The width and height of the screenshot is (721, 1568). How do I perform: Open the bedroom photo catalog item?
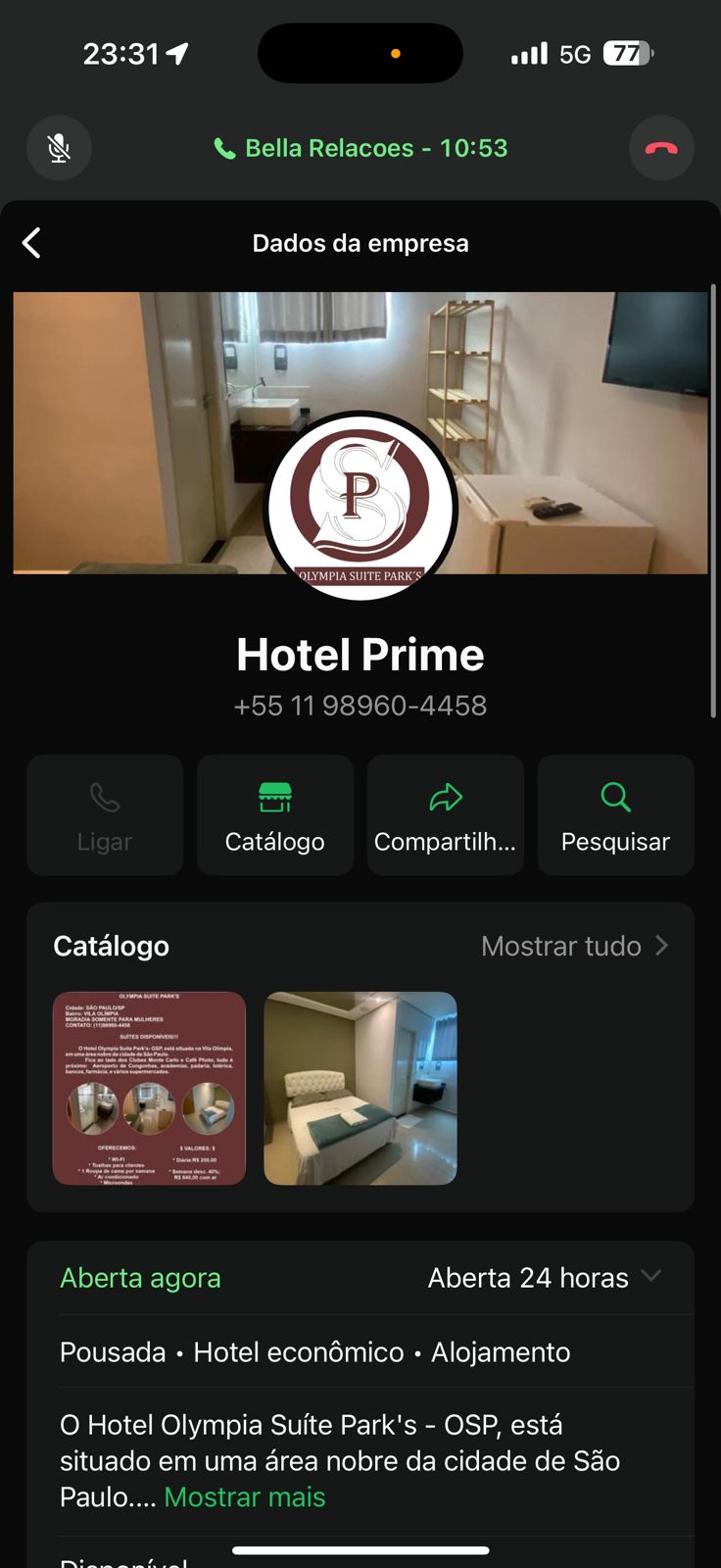360,1088
